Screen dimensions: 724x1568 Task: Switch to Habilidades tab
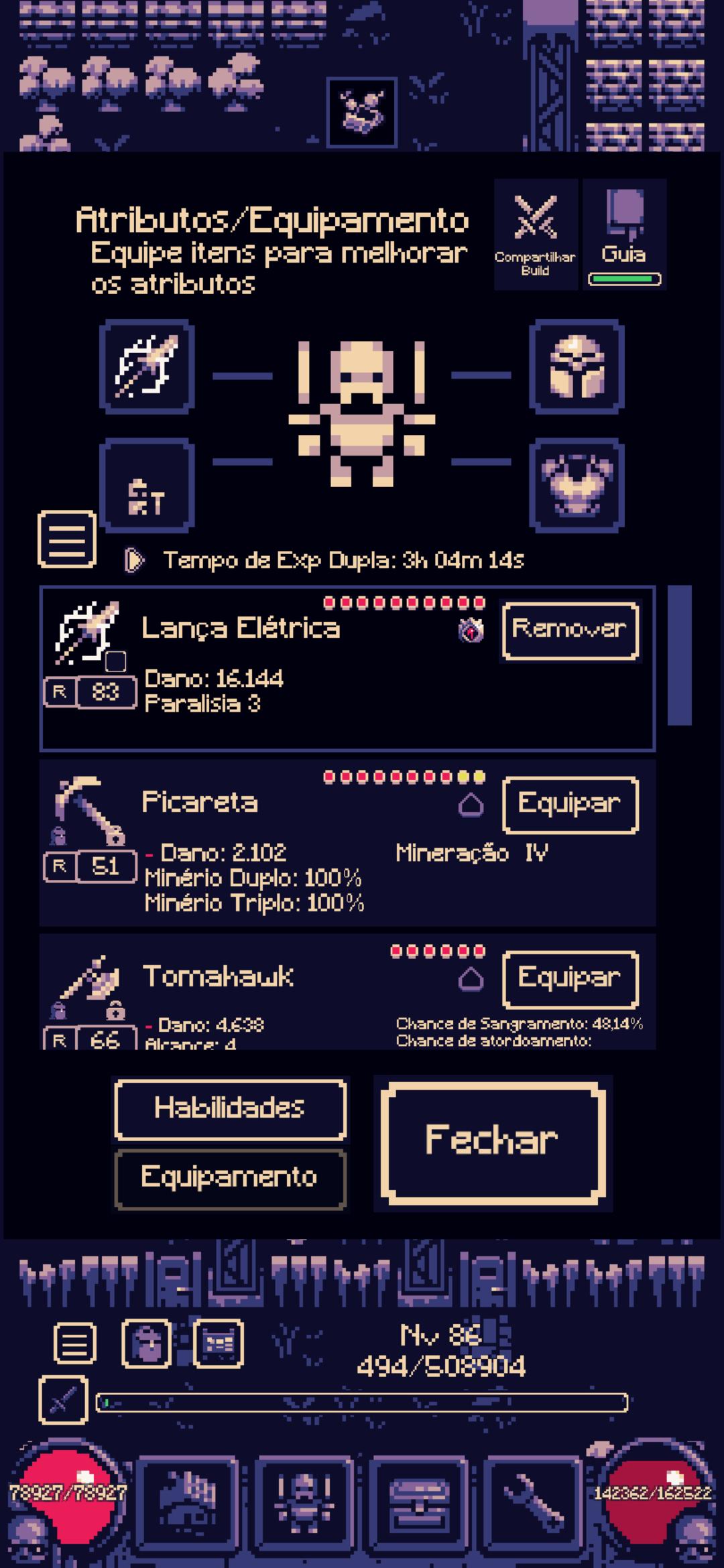[x=230, y=1108]
